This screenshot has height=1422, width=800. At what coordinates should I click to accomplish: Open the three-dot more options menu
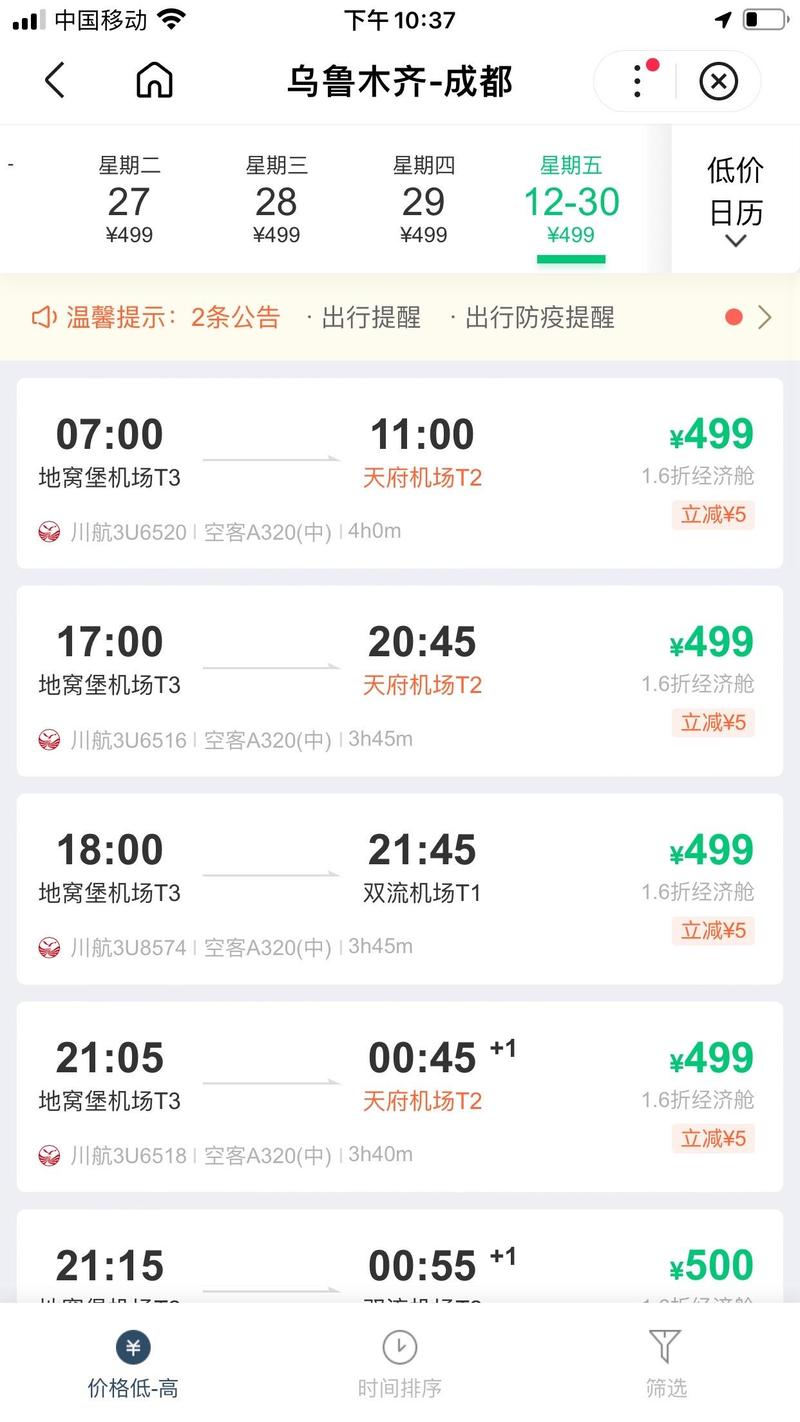[x=636, y=81]
